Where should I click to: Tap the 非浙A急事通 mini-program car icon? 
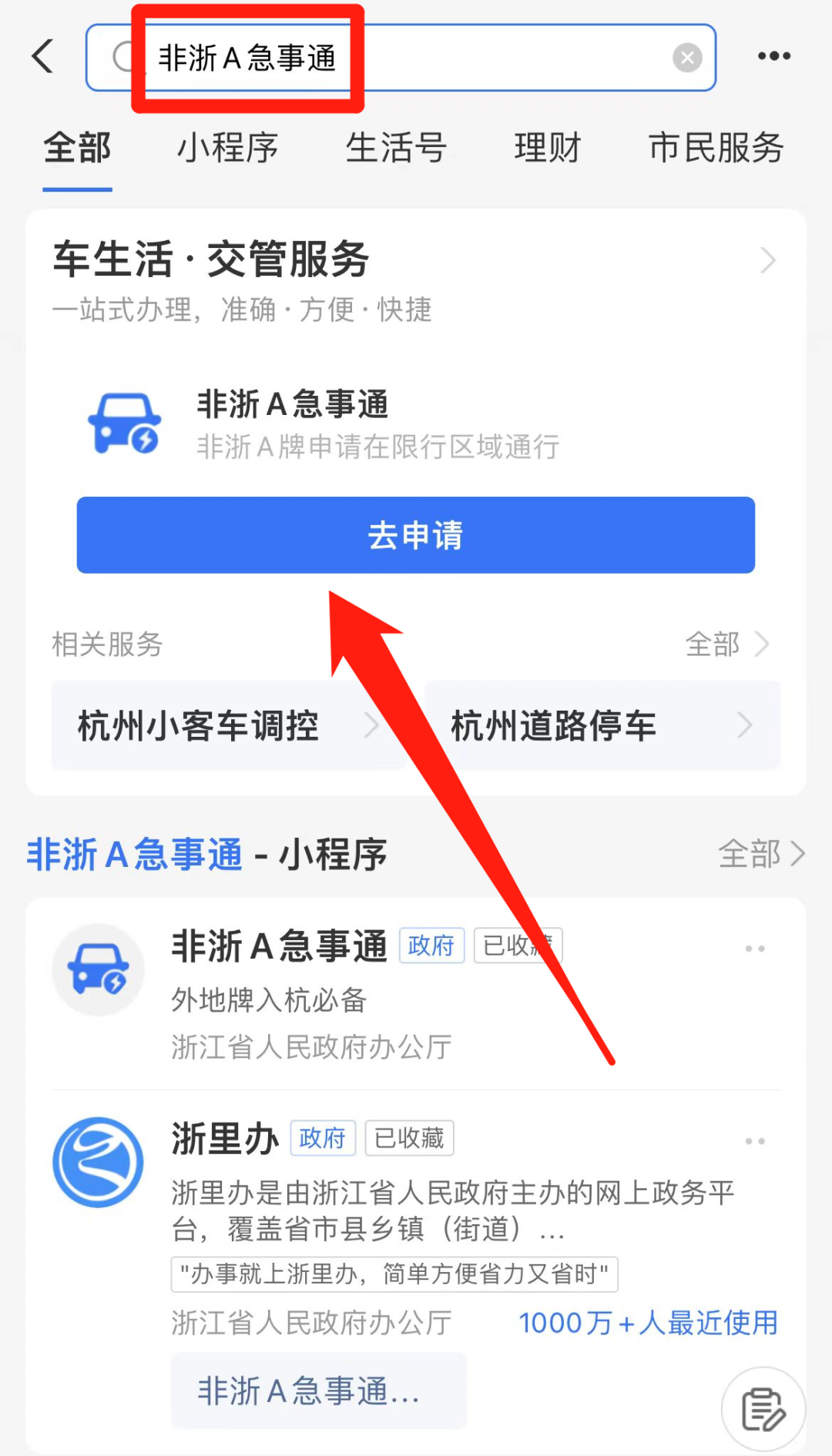coord(97,969)
